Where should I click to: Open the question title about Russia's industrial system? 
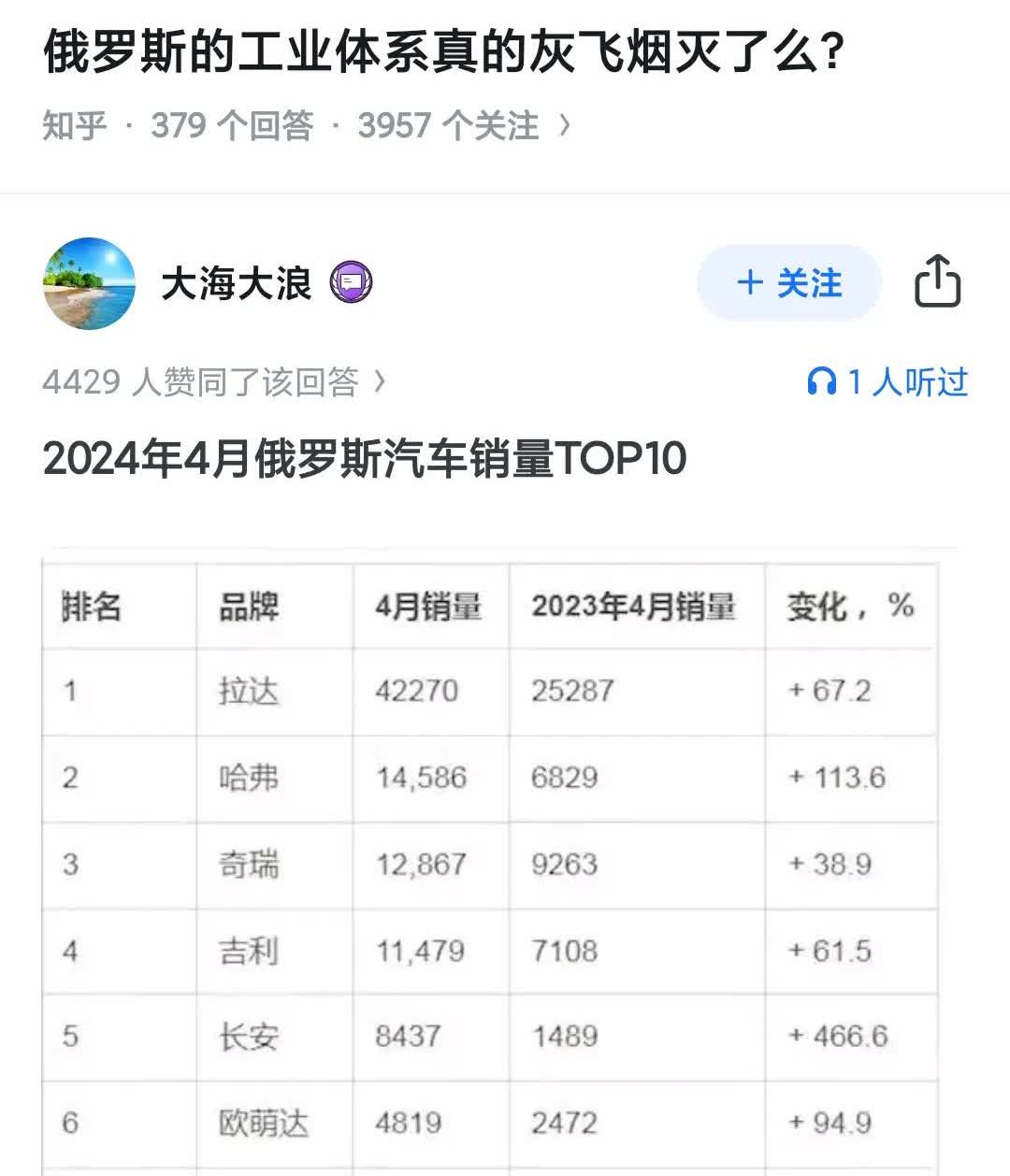(444, 52)
